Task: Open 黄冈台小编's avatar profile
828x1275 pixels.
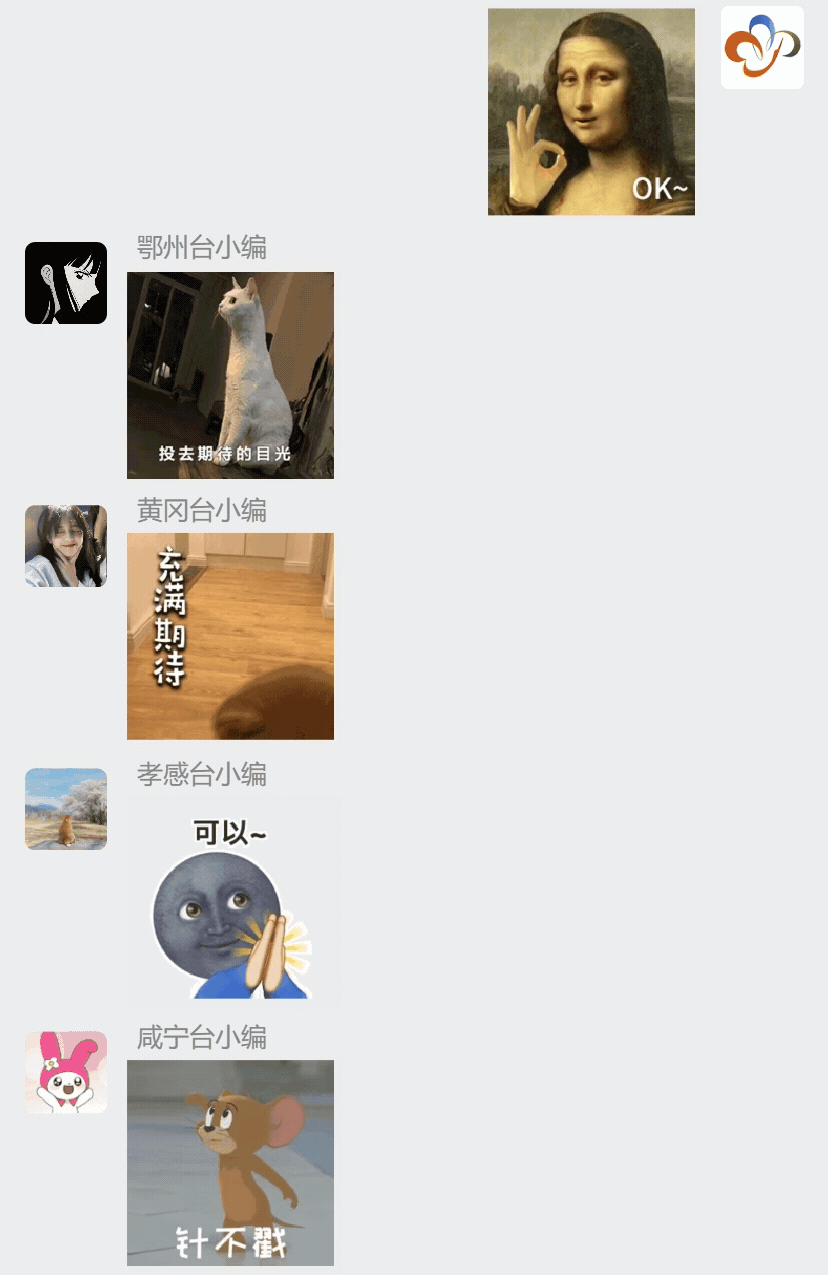Action: [x=66, y=546]
